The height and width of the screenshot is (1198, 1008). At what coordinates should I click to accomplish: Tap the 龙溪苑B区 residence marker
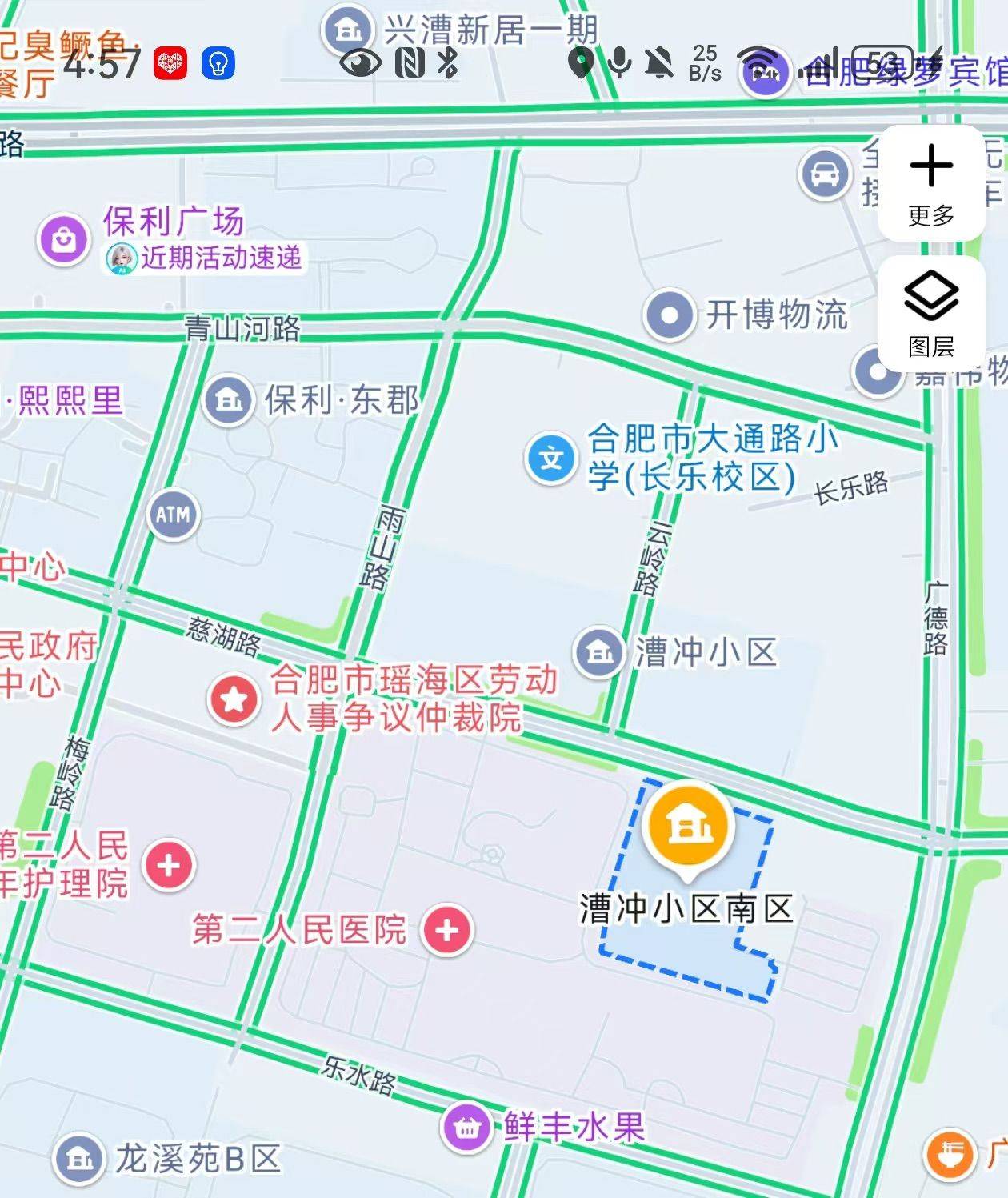pyautogui.click(x=78, y=1158)
